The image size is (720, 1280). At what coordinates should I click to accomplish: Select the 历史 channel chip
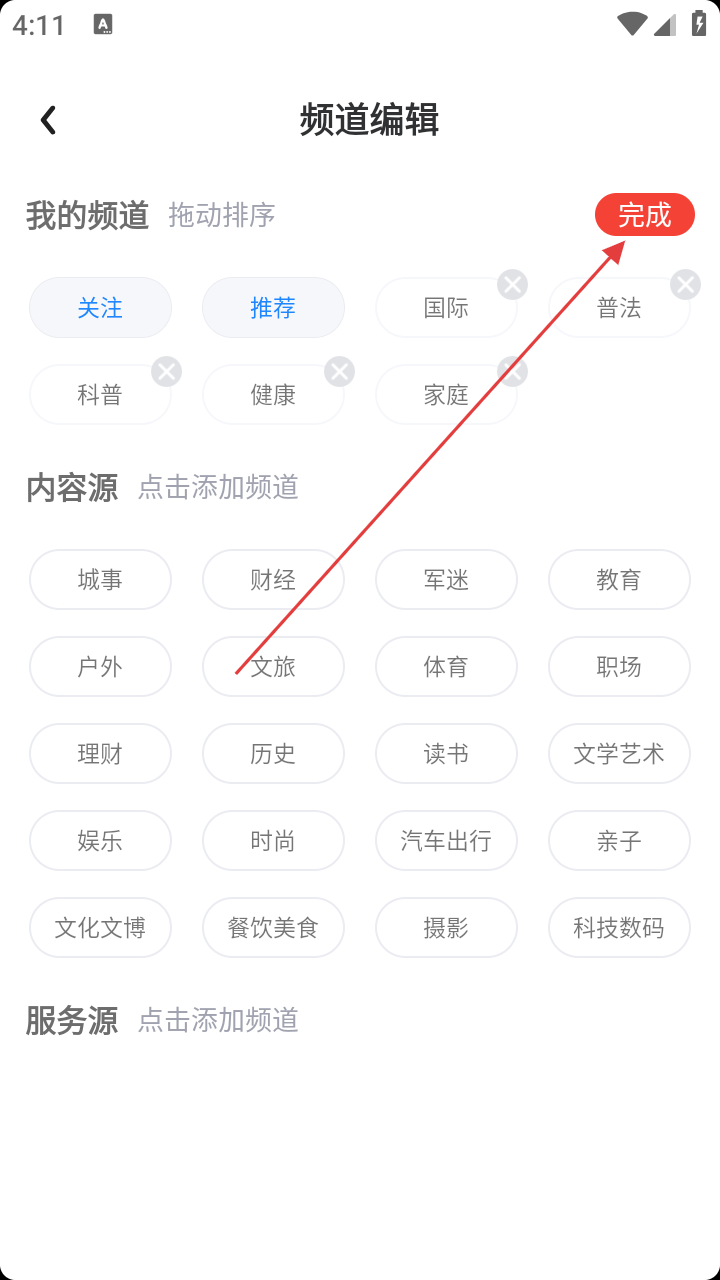tap(273, 753)
